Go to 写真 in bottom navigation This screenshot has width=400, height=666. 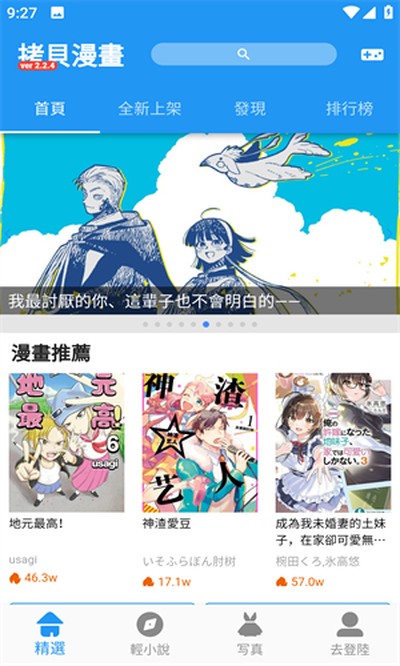click(x=250, y=635)
